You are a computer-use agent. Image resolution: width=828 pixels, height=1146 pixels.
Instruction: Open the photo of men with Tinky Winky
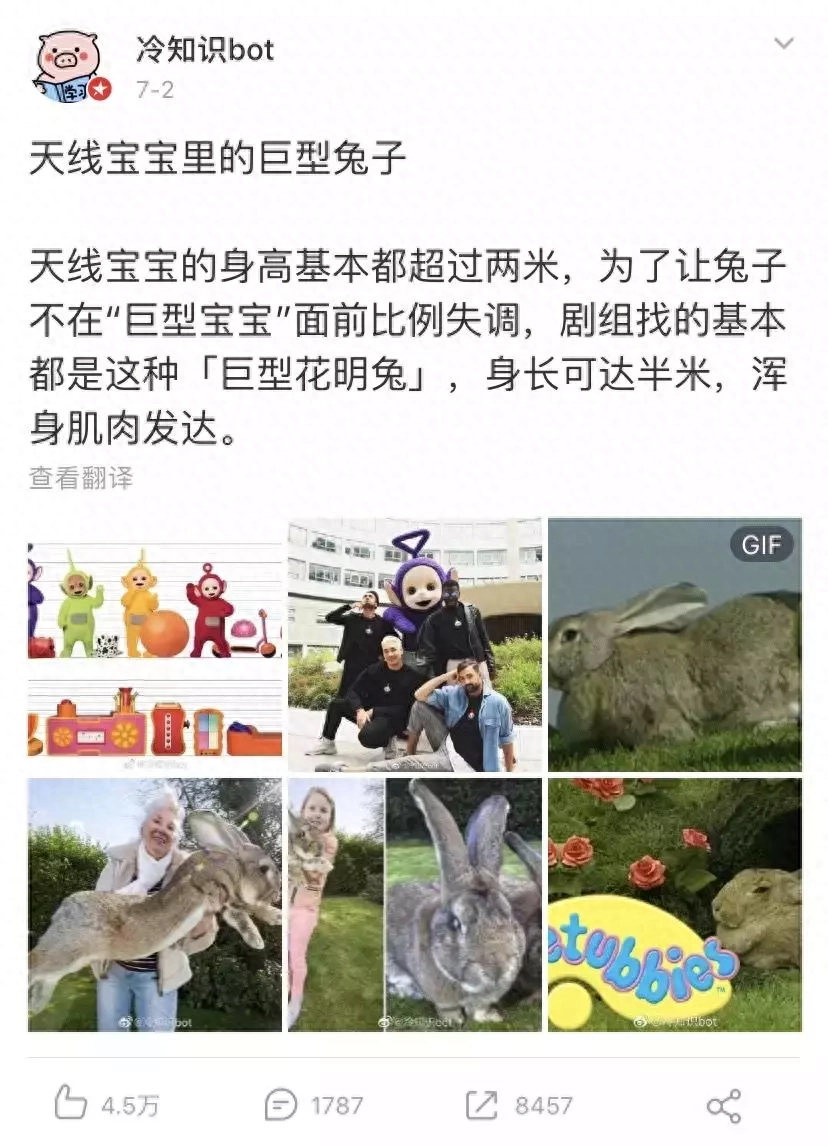pos(414,644)
